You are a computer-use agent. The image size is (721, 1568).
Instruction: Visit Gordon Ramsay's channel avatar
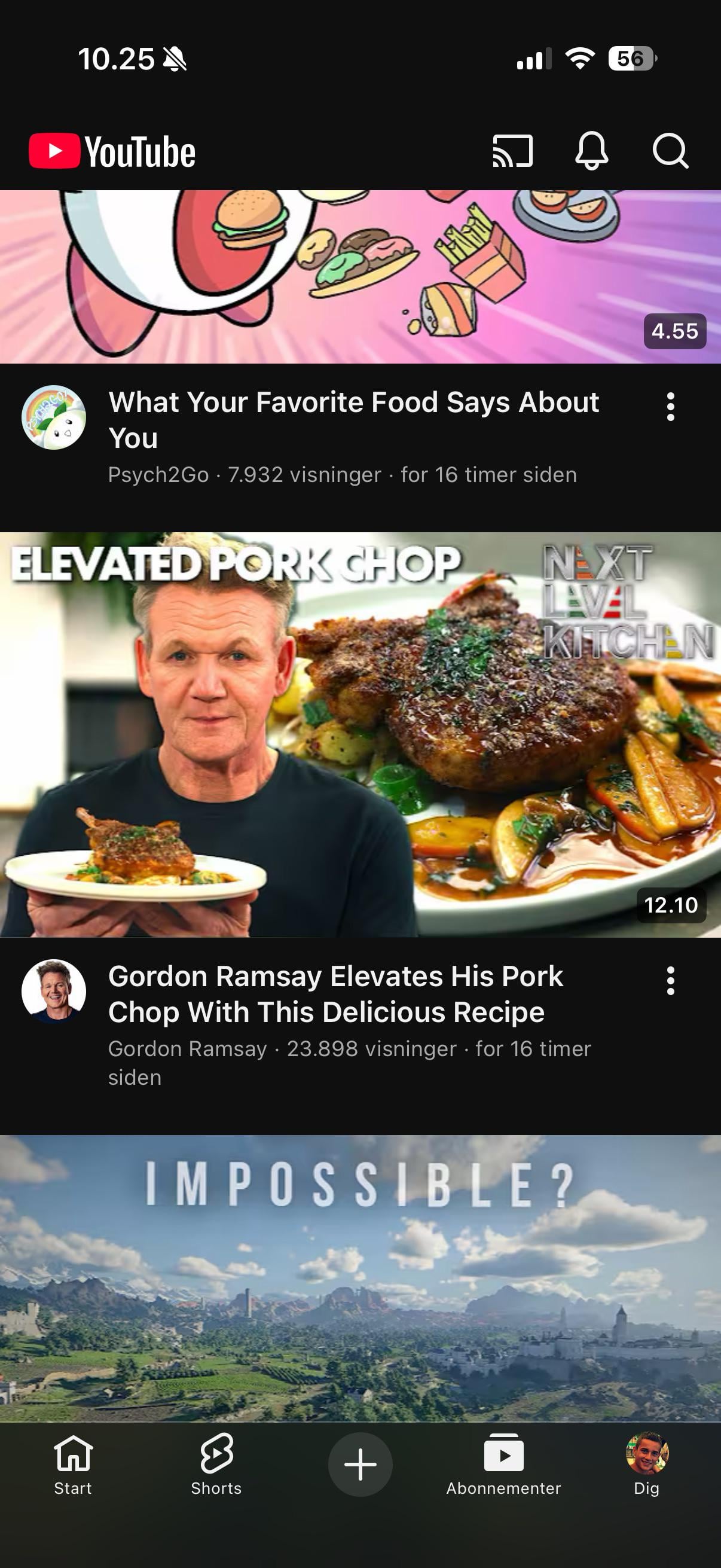click(x=54, y=991)
